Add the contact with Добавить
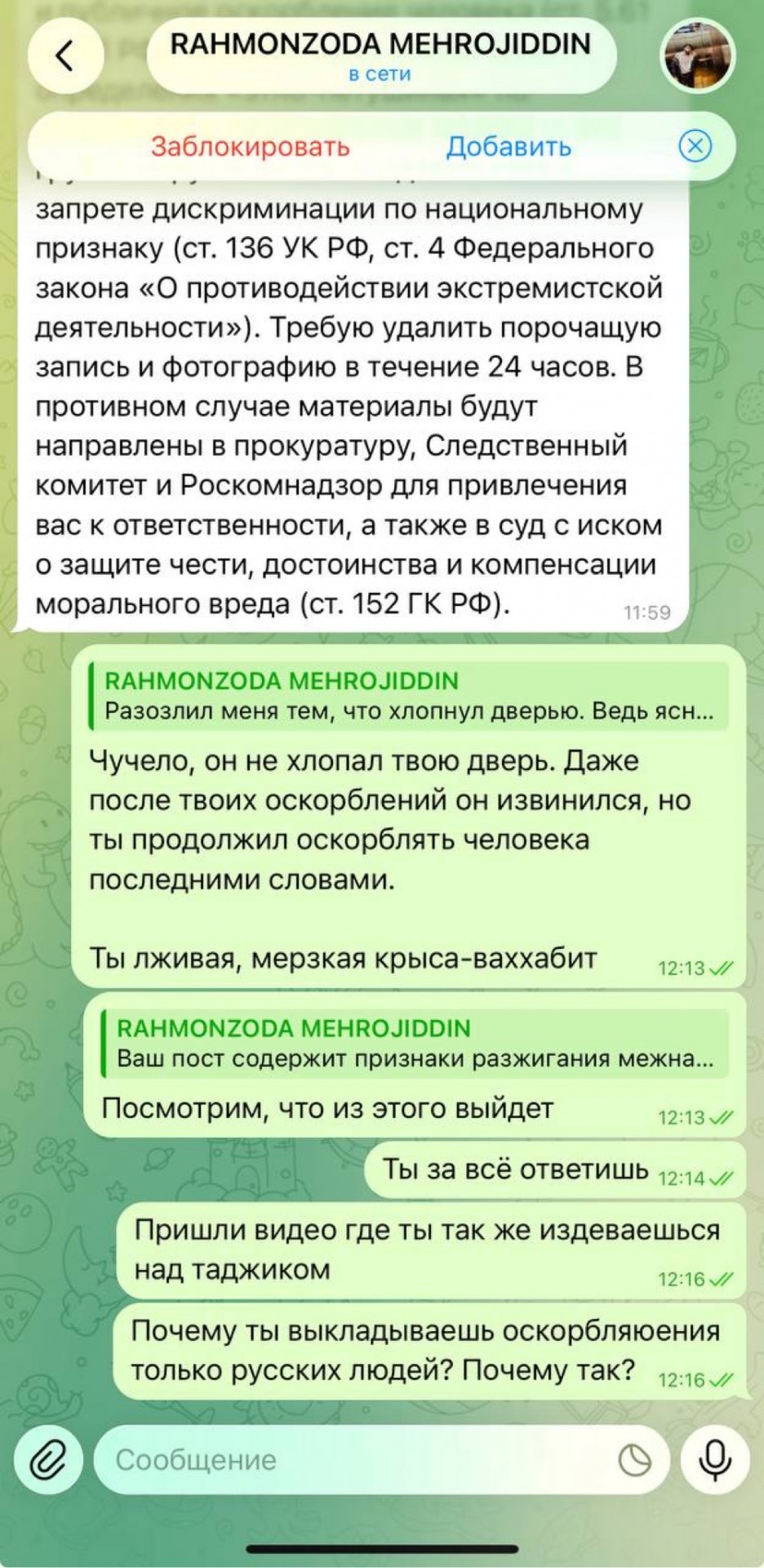The height and width of the screenshot is (1568, 764). pyautogui.click(x=509, y=147)
